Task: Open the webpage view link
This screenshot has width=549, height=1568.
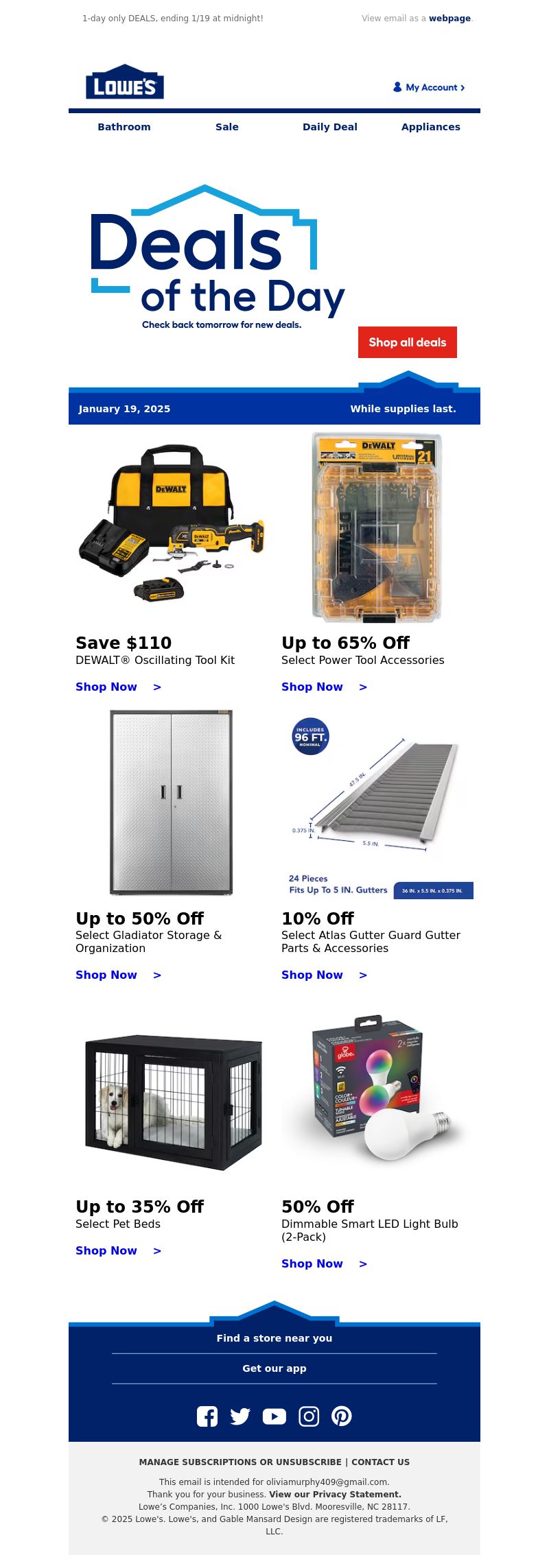Action: pos(449,19)
